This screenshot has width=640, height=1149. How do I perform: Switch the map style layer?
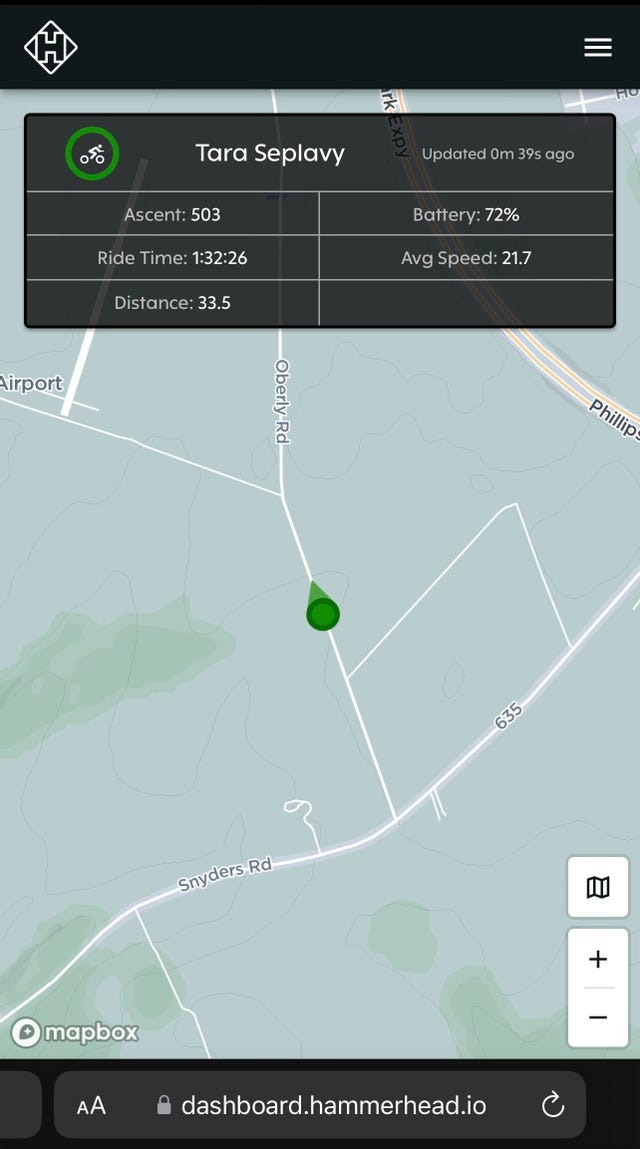pyautogui.click(x=597, y=887)
